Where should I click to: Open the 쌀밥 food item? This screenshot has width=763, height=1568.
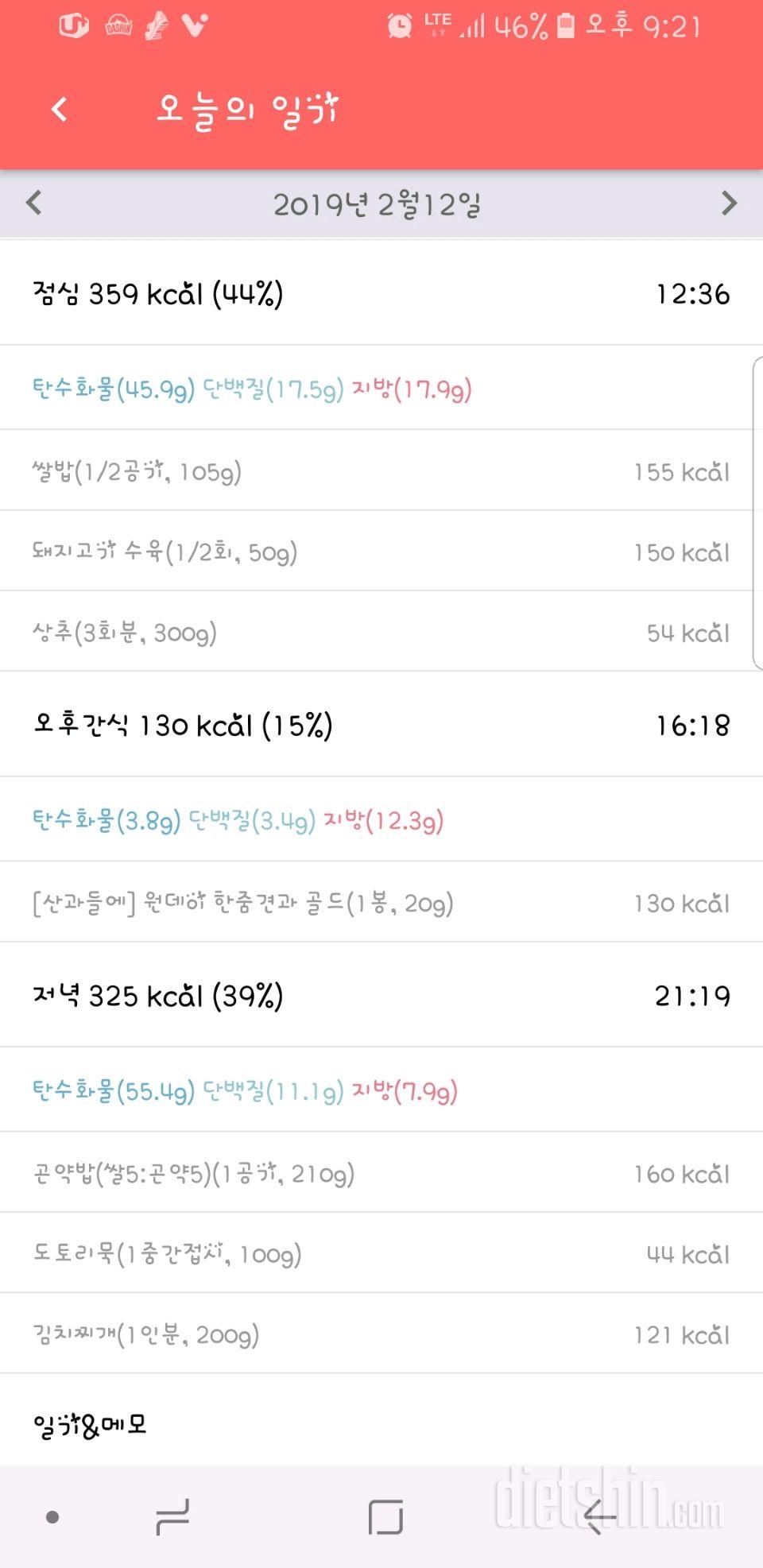(x=381, y=471)
